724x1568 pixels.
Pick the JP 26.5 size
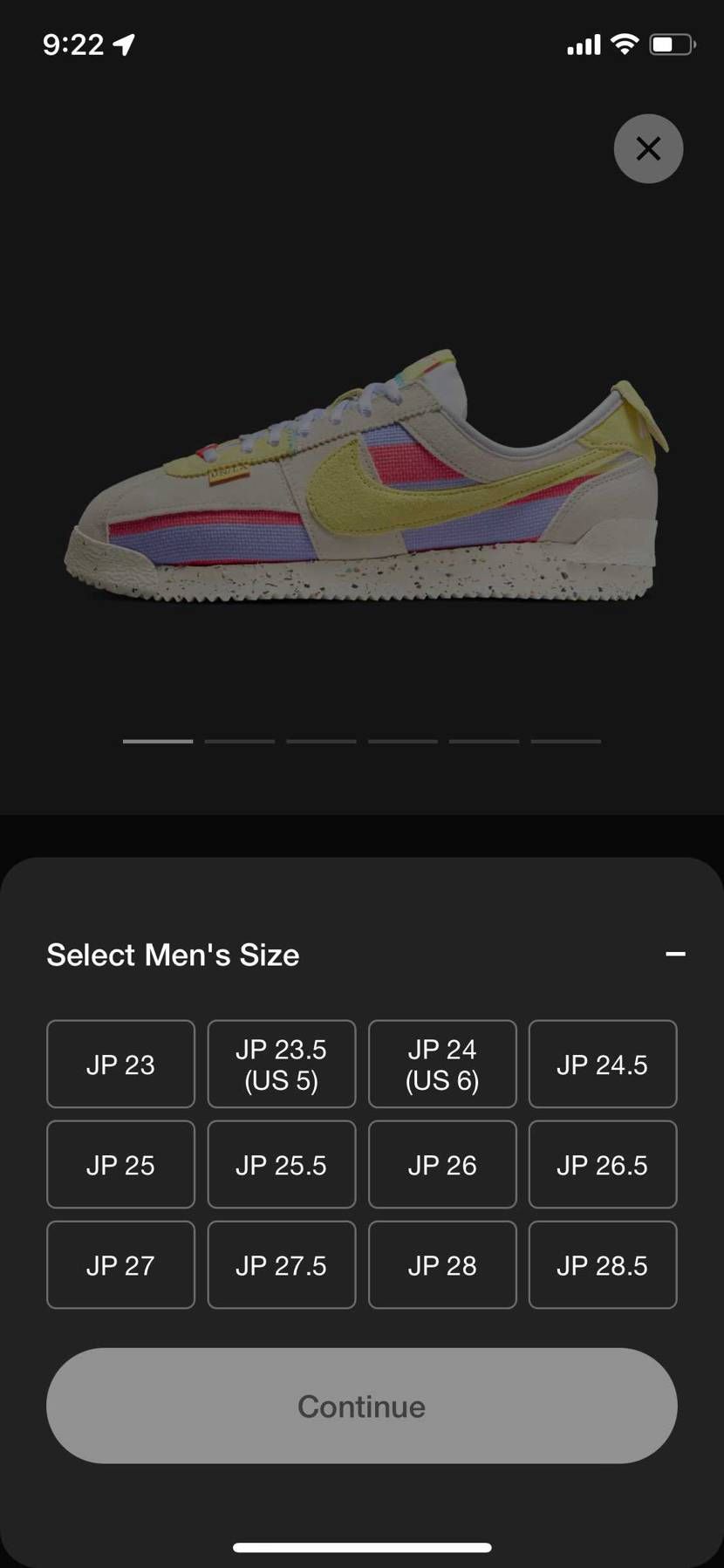pyautogui.click(x=603, y=1164)
